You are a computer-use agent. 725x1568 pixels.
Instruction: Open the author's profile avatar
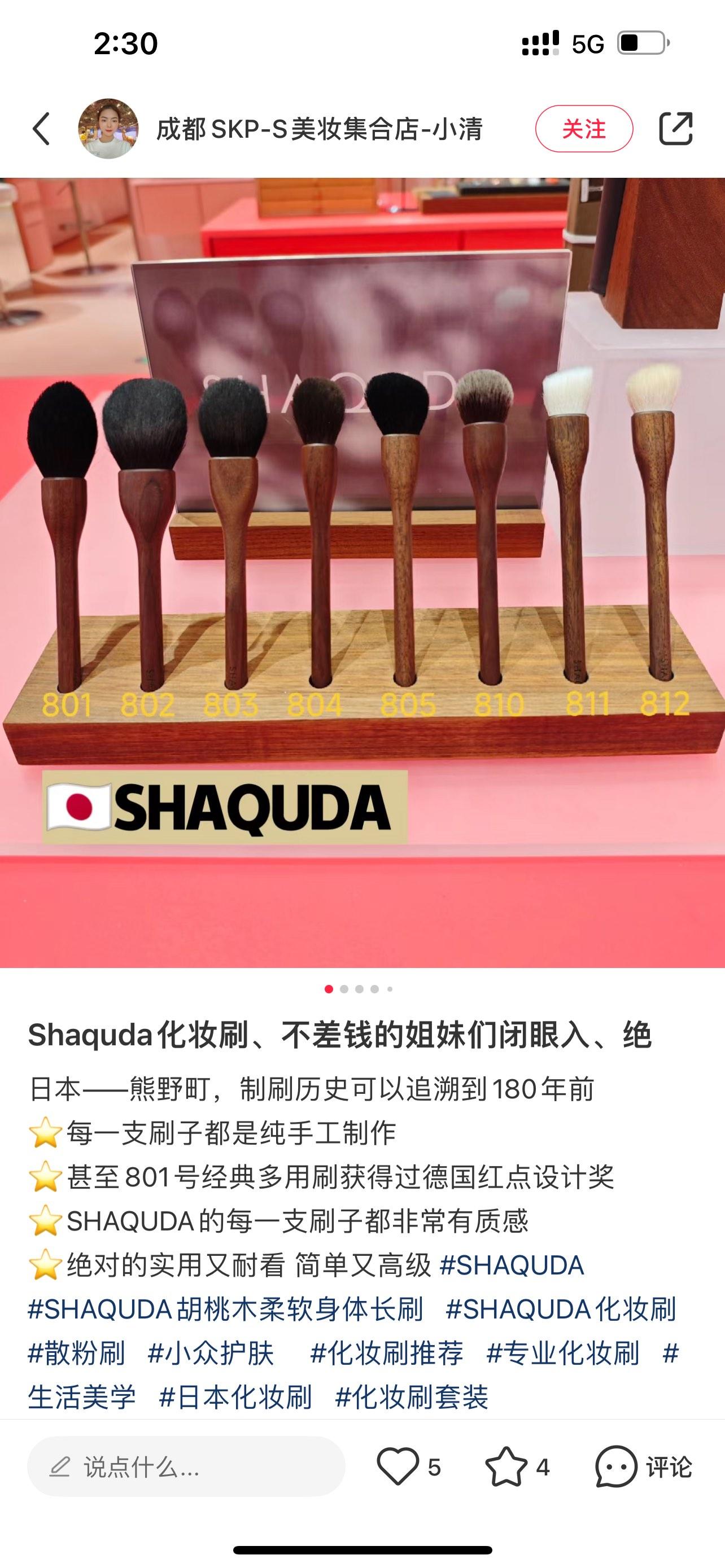108,129
